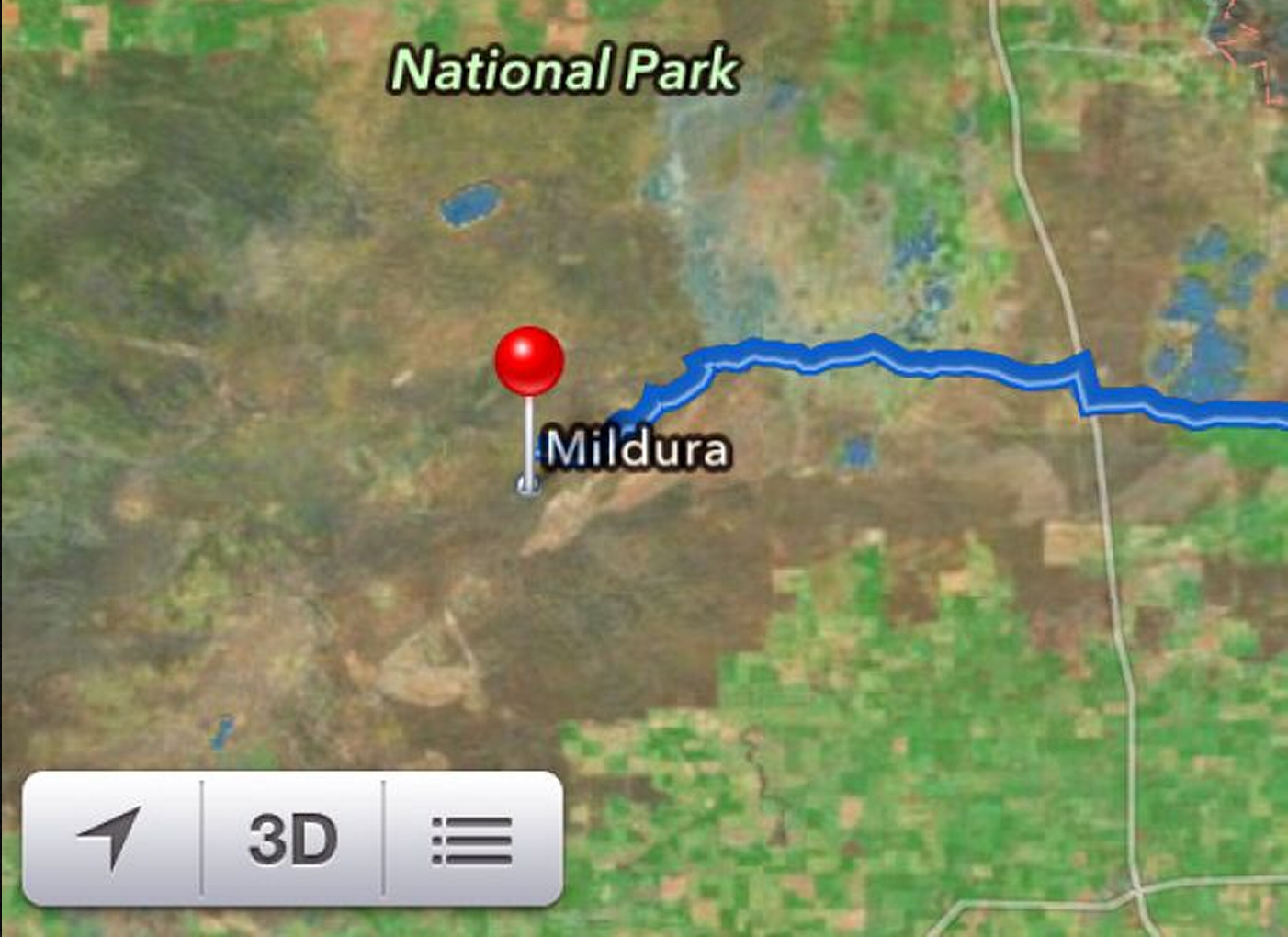Viewport: 1288px width, 937px height.
Task: Open the directions list view
Action: (472, 838)
